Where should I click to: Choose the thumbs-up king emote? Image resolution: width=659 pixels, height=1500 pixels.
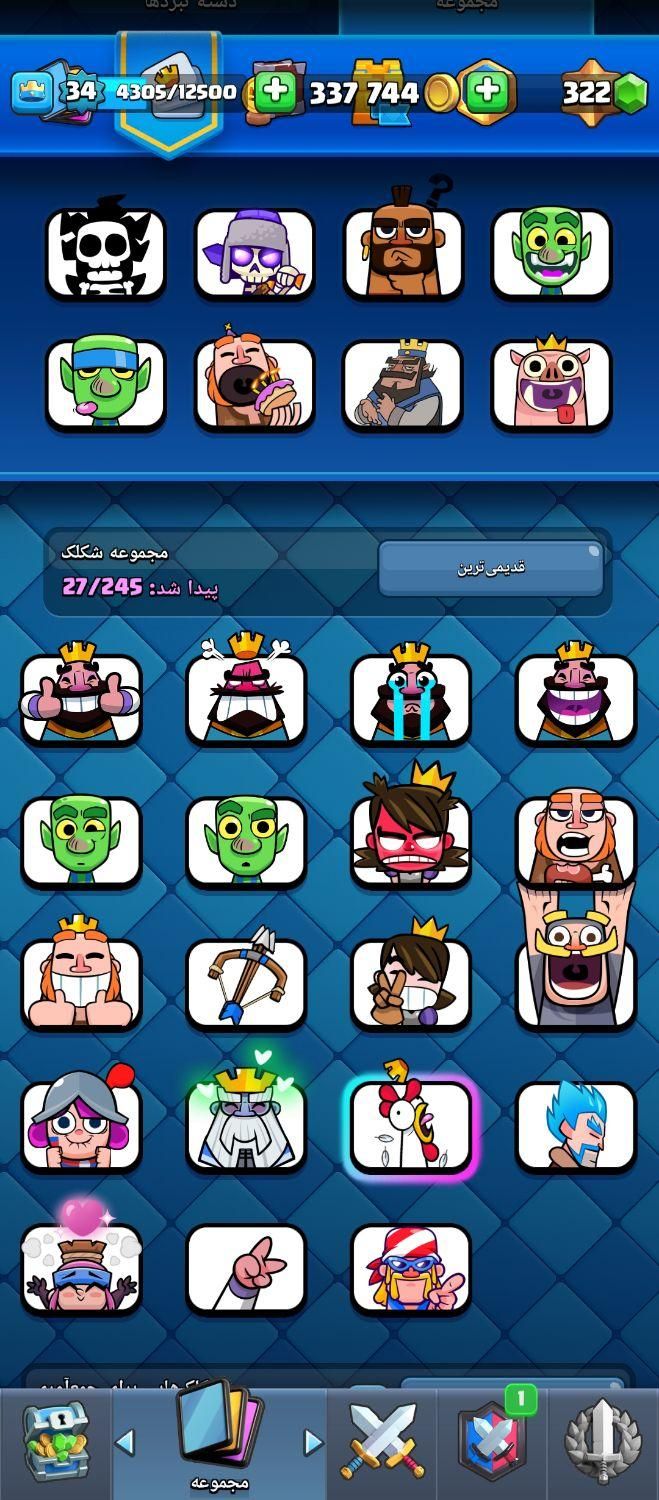click(x=81, y=697)
